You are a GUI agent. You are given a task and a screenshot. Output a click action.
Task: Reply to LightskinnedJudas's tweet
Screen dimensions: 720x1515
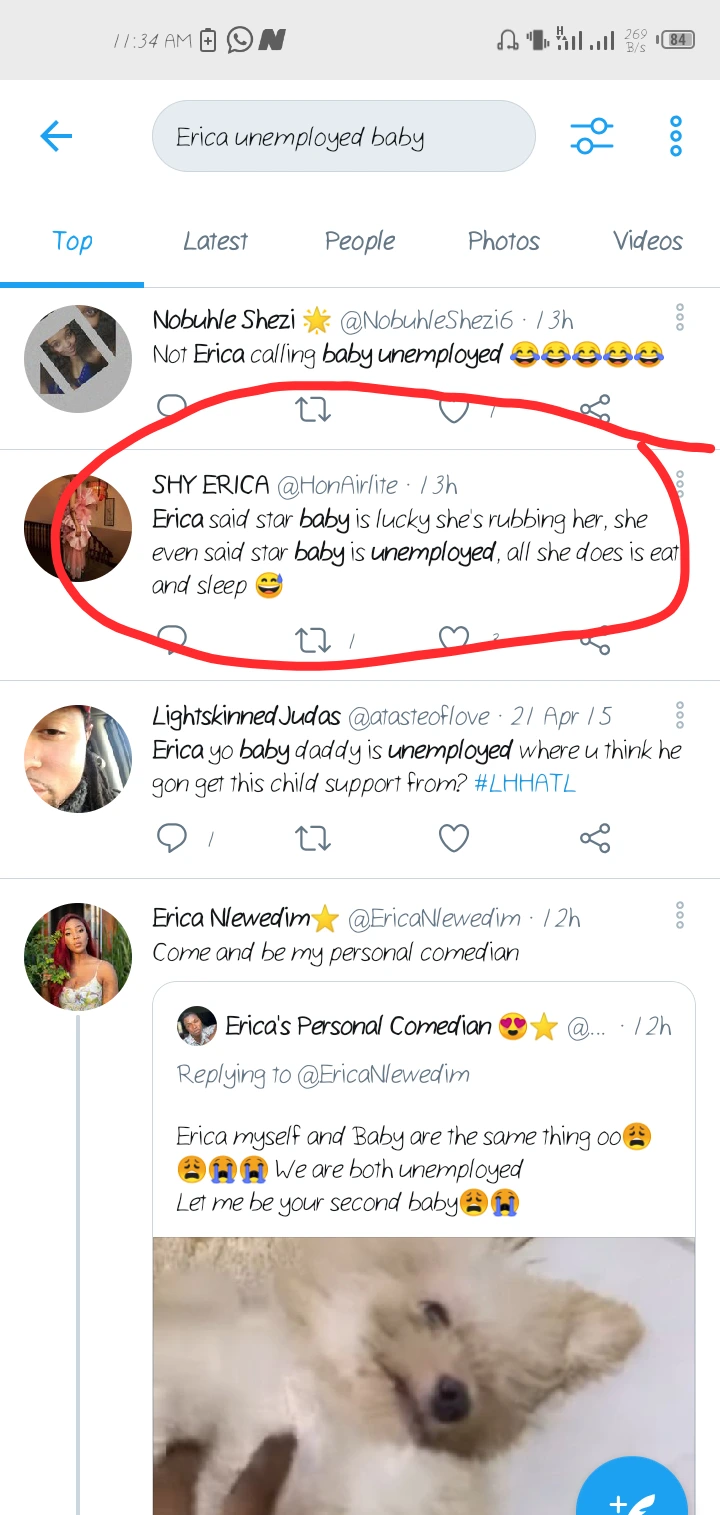click(x=172, y=838)
